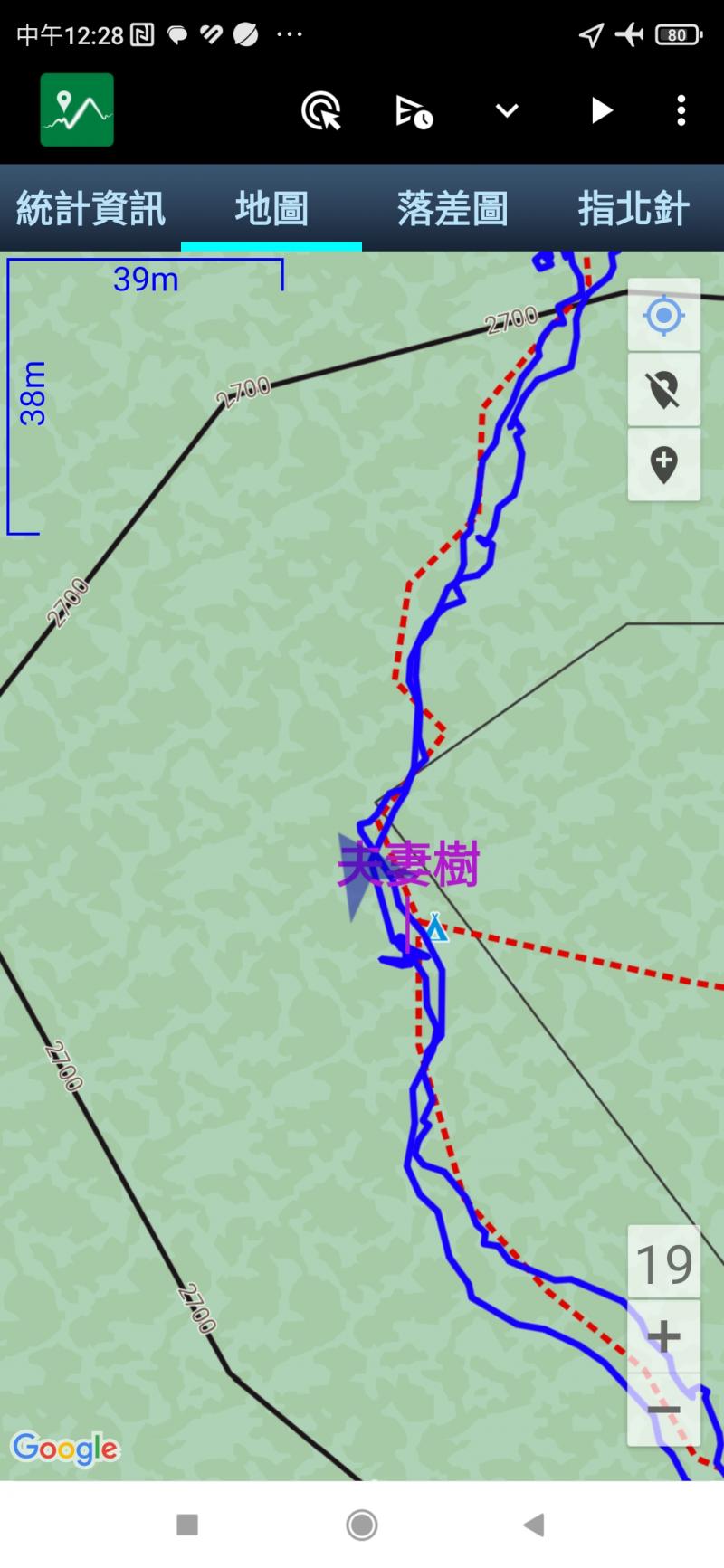Toggle the crossed-out waypoint pin button
The width and height of the screenshot is (724, 1568).
[x=663, y=390]
